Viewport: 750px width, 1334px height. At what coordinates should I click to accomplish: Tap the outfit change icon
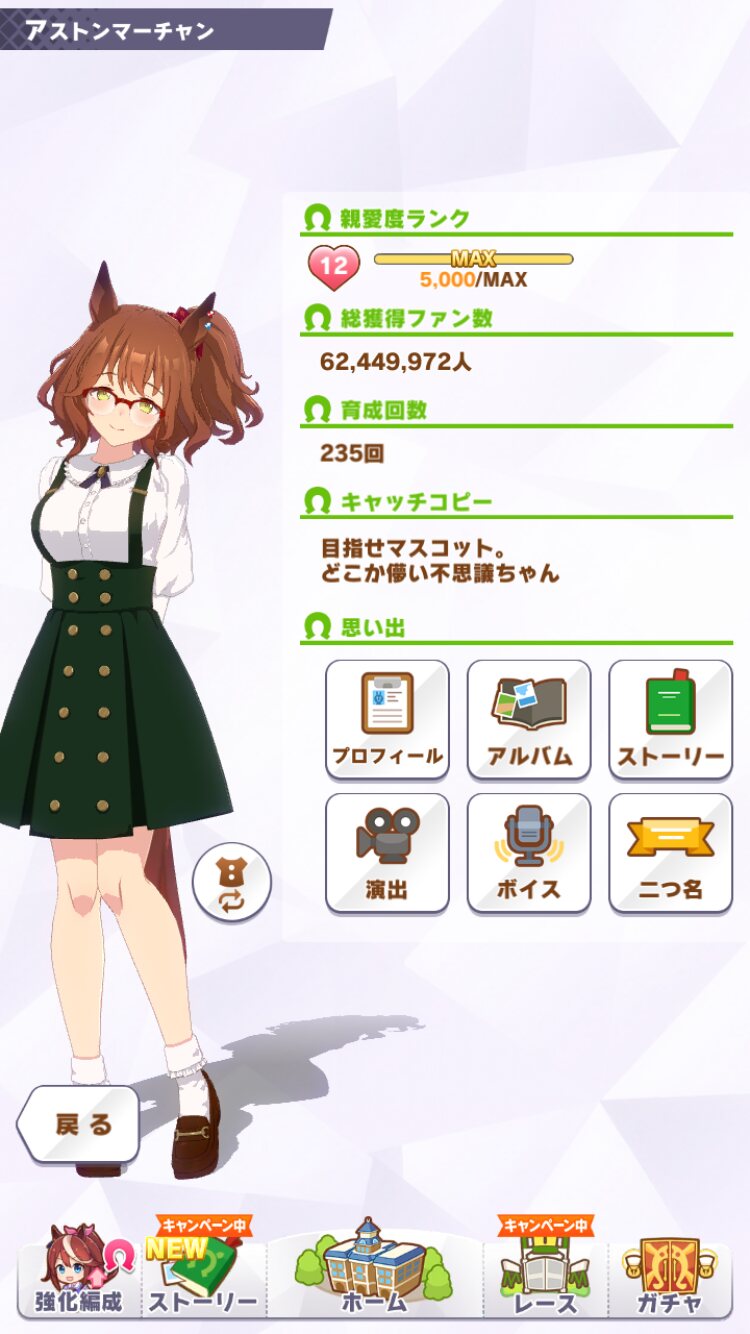(232, 882)
